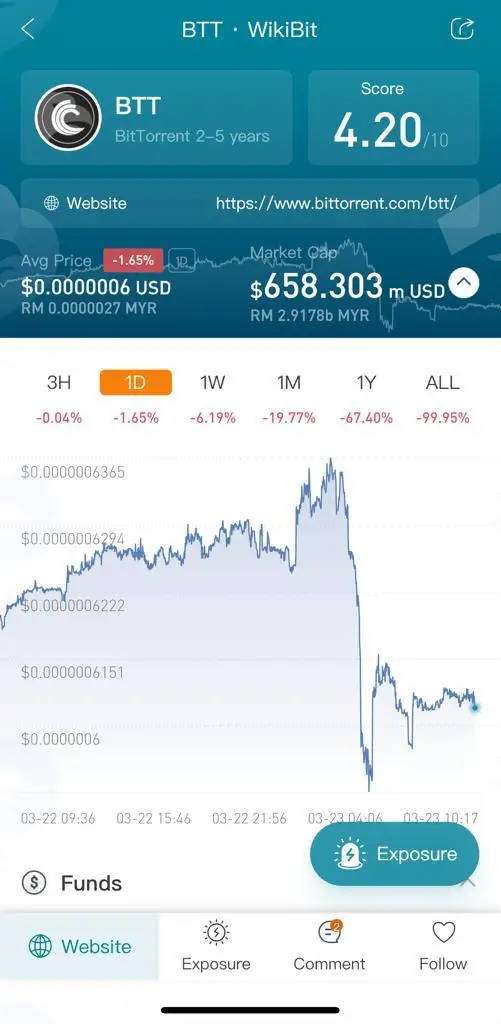Share this BTT page
501x1024 pixels.
coord(462,29)
